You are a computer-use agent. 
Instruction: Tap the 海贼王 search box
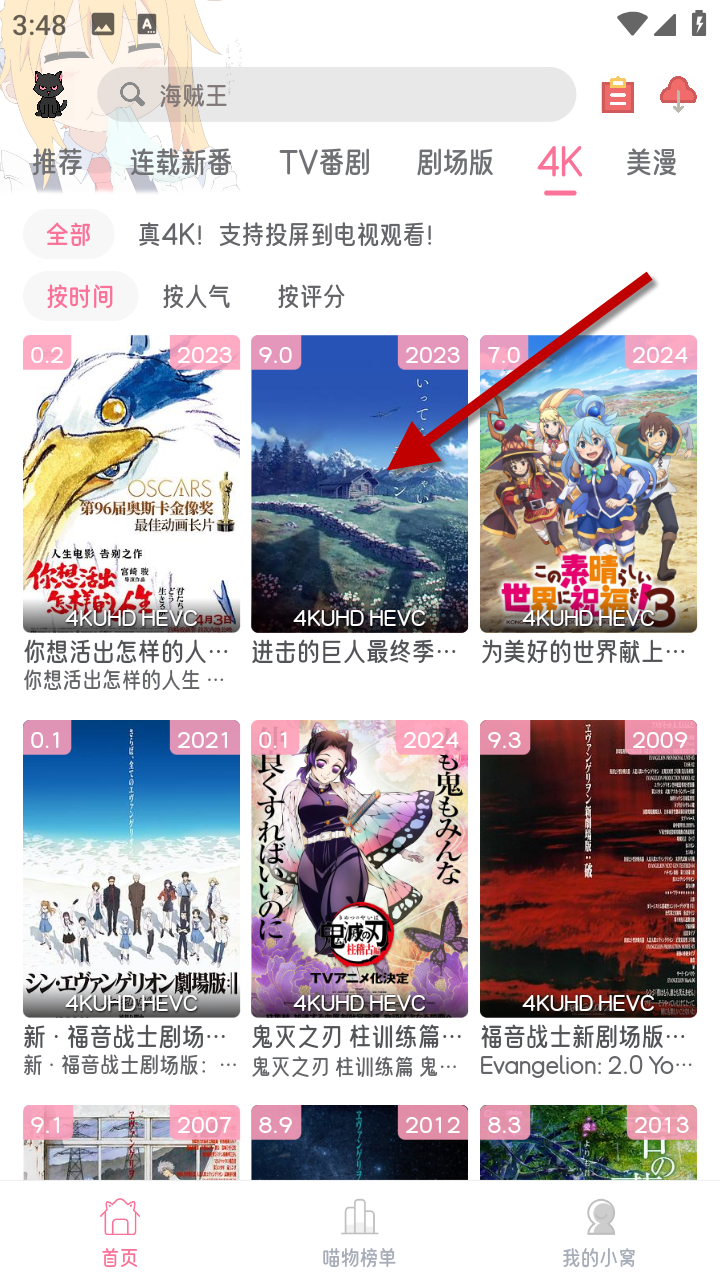[336, 95]
